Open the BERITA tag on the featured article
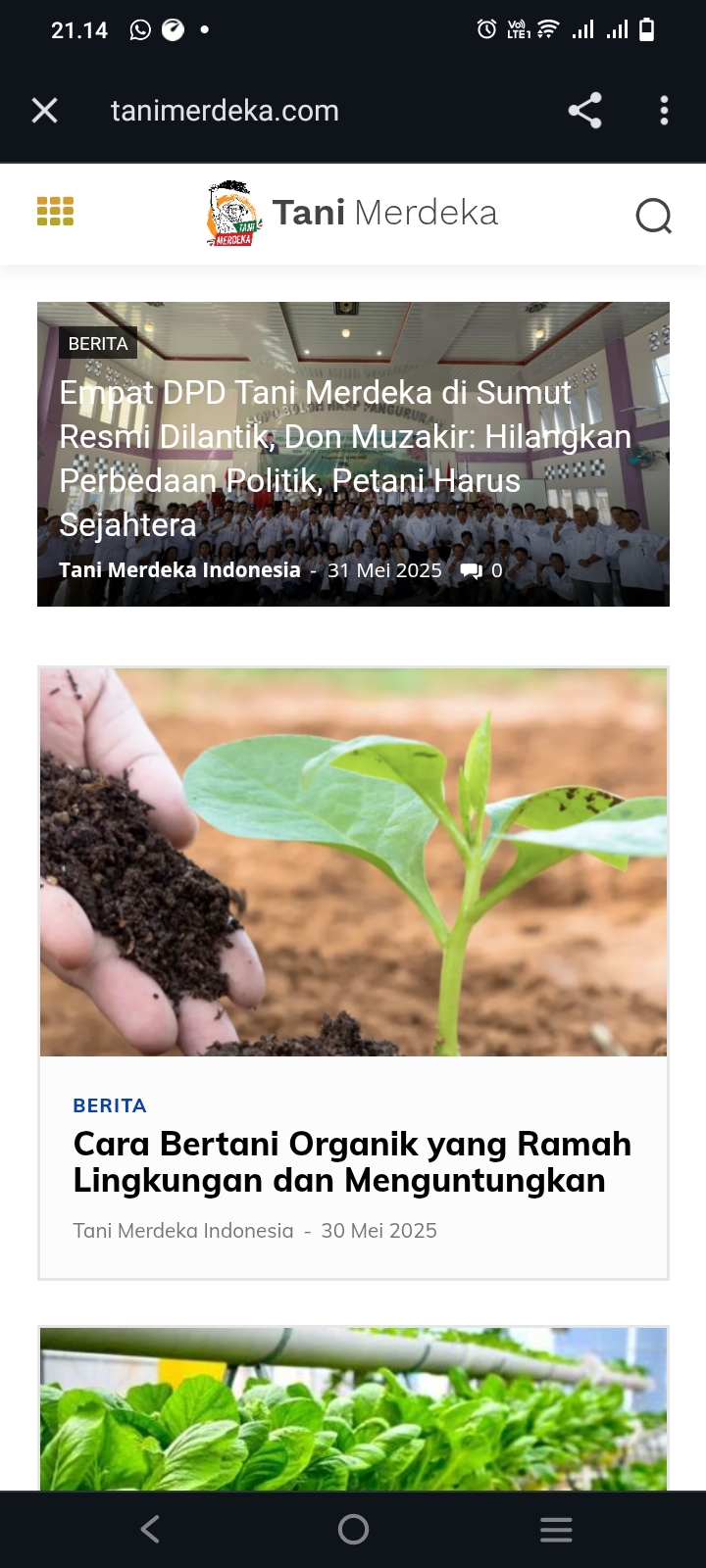706x1568 pixels. point(98,344)
